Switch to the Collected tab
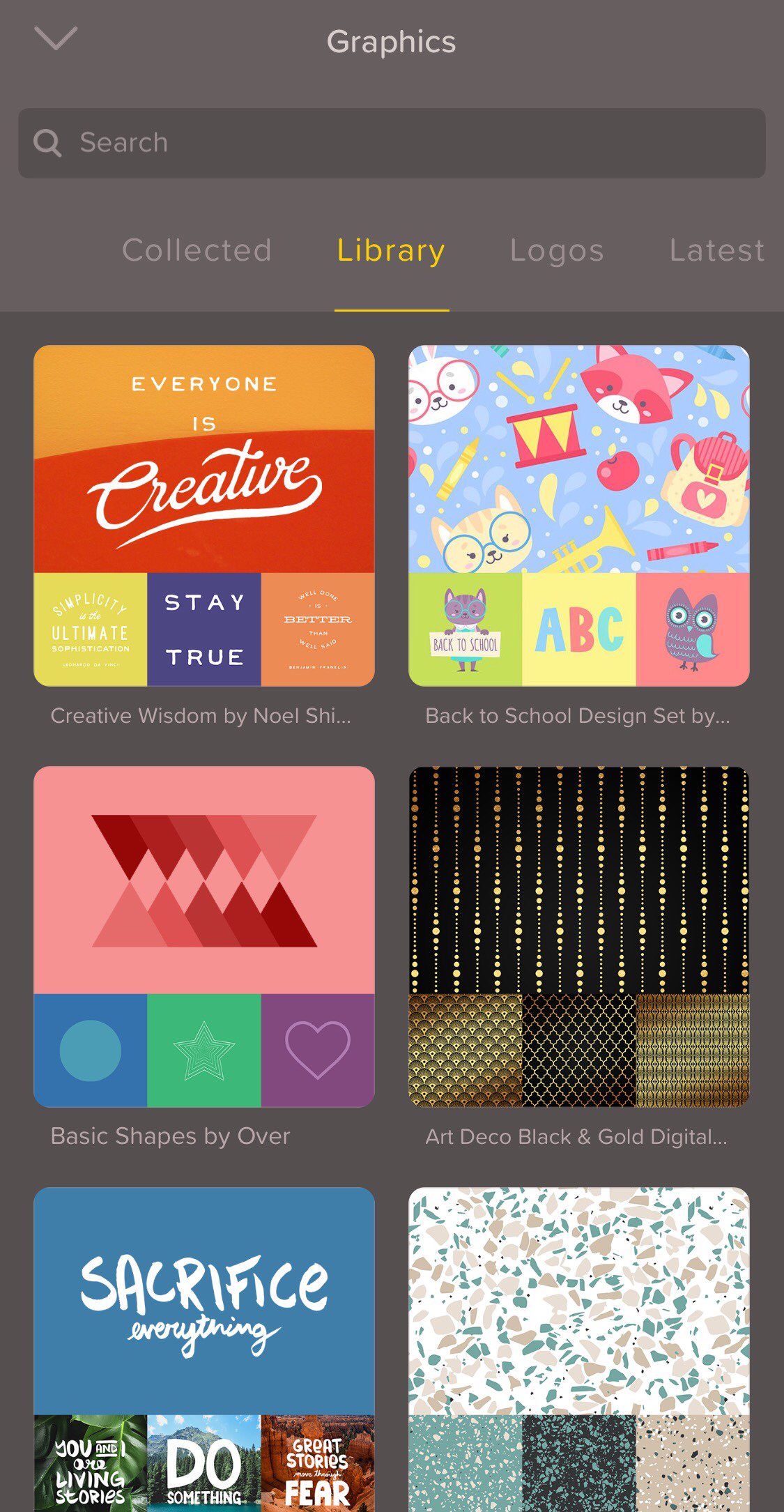This screenshot has width=784, height=1512. click(x=197, y=250)
